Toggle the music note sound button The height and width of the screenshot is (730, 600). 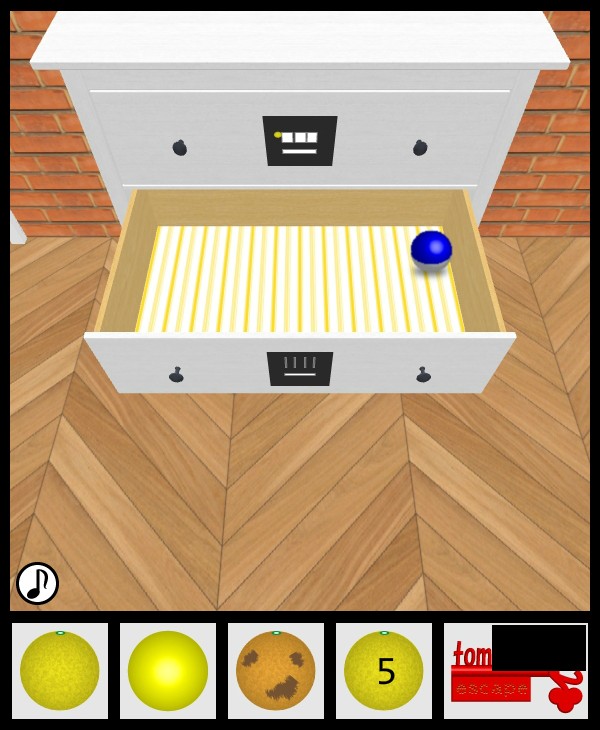(37, 583)
